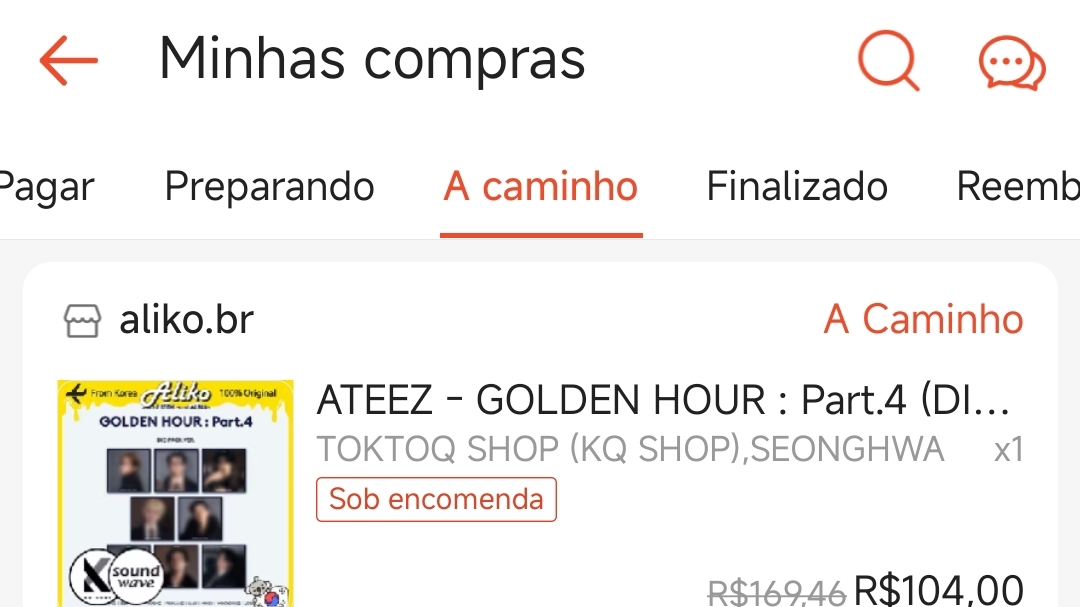The height and width of the screenshot is (607, 1080).
Task: Switch to the Finalizado tab
Action: click(x=797, y=187)
